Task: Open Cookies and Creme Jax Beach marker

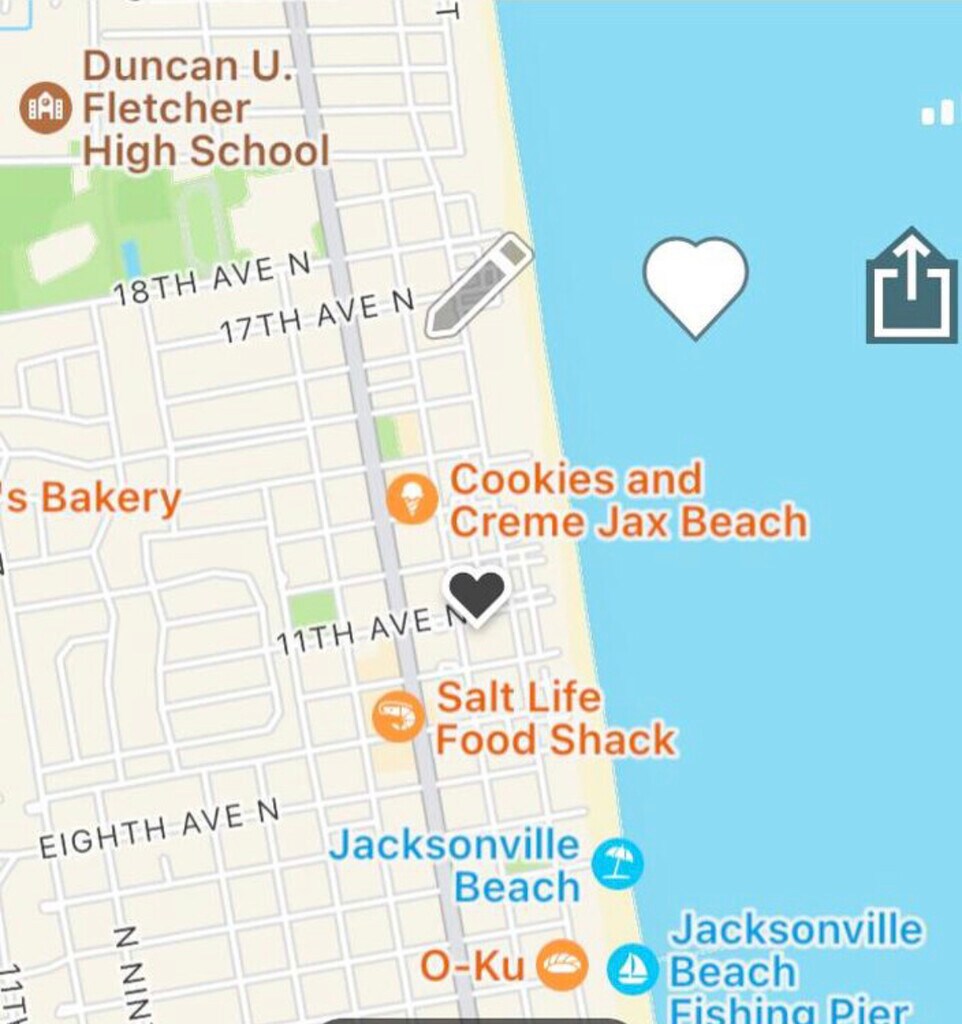Action: click(x=412, y=499)
